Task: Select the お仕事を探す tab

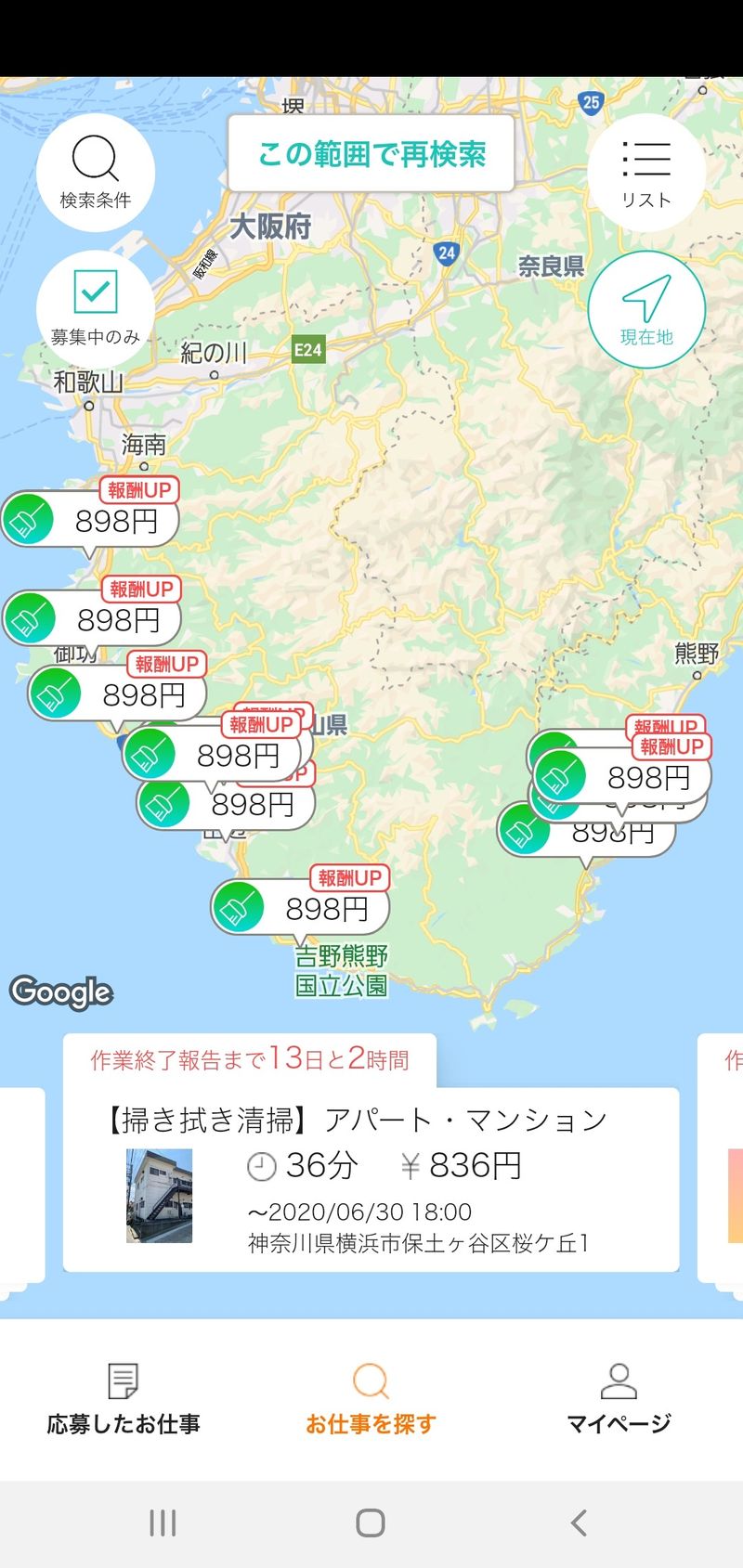Action: (371, 1399)
